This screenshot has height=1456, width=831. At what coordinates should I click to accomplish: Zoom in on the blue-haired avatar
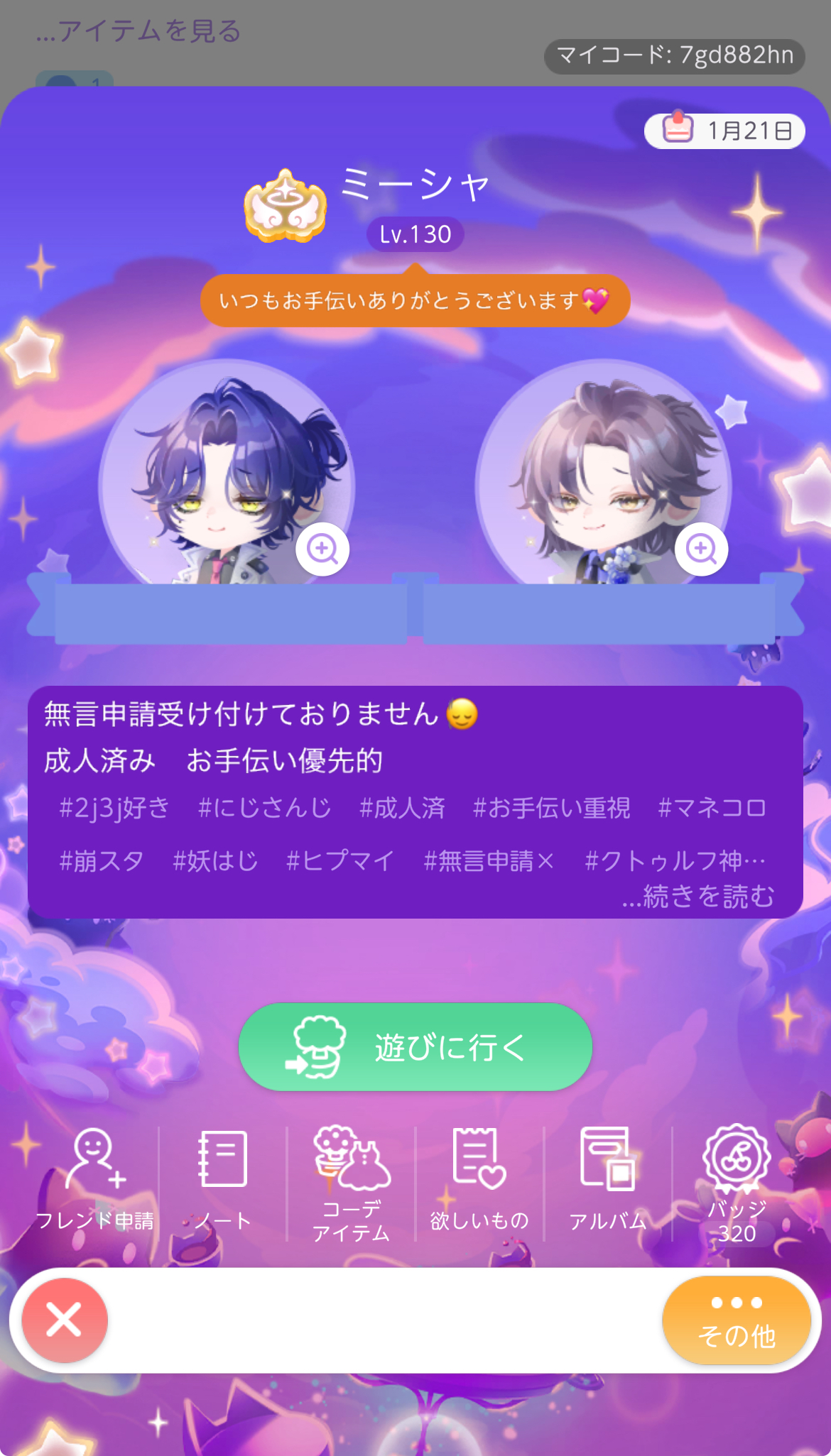(x=322, y=549)
